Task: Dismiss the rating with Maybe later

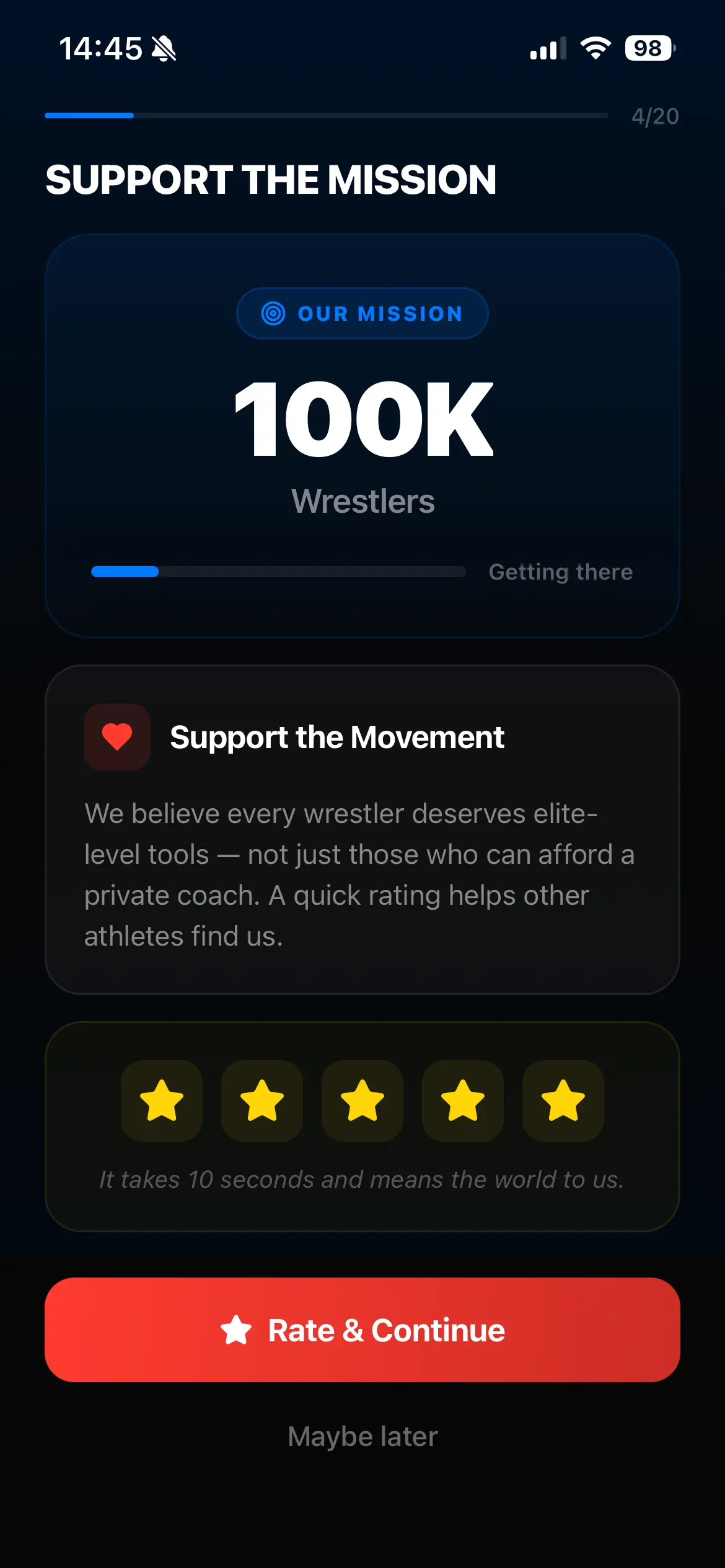Action: (362, 1437)
